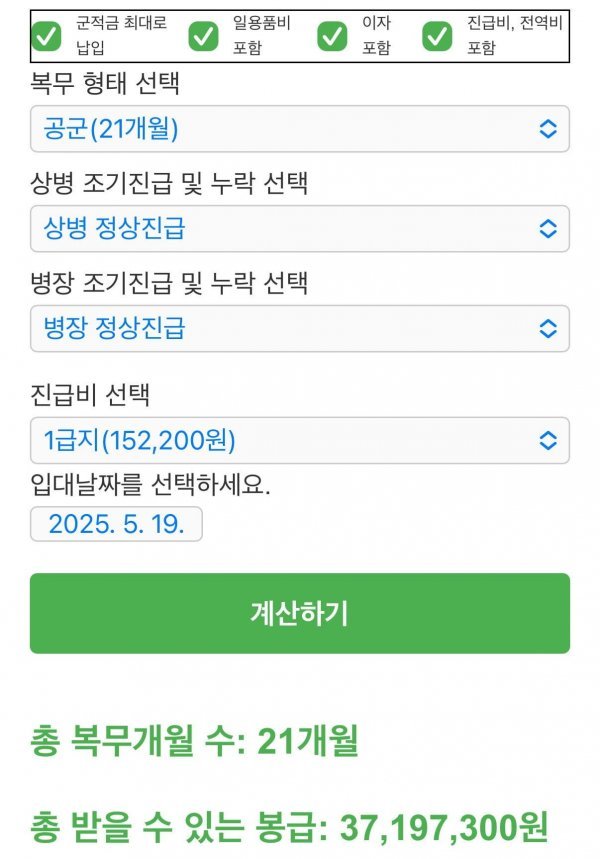Screen dimensions: 600x859
Task: Expand the 상병 정상진급 dropdown
Action: point(300,229)
